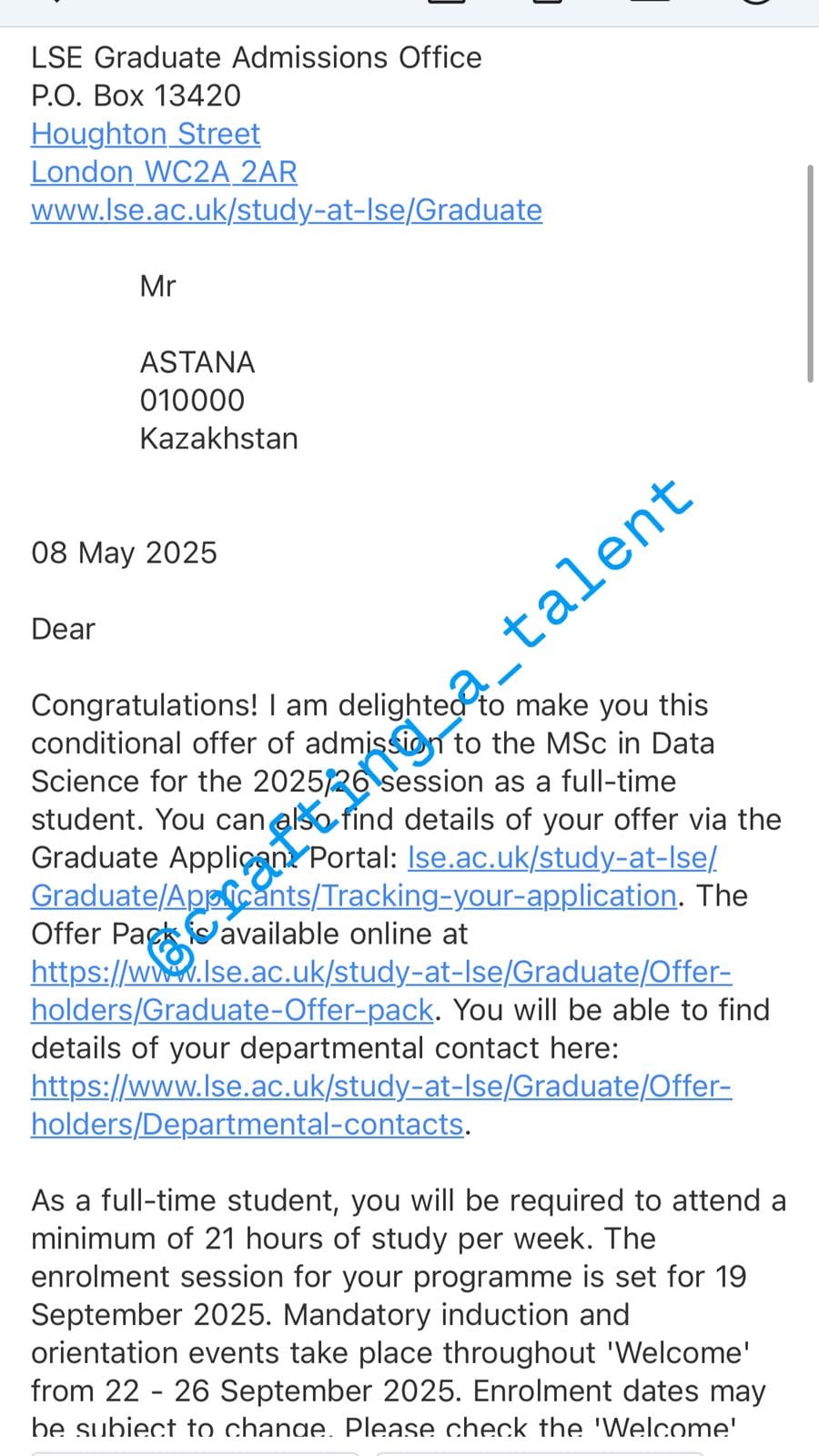The image size is (819, 1456).
Task: Open the Graduate-Offer-pack link
Action: [381, 991]
